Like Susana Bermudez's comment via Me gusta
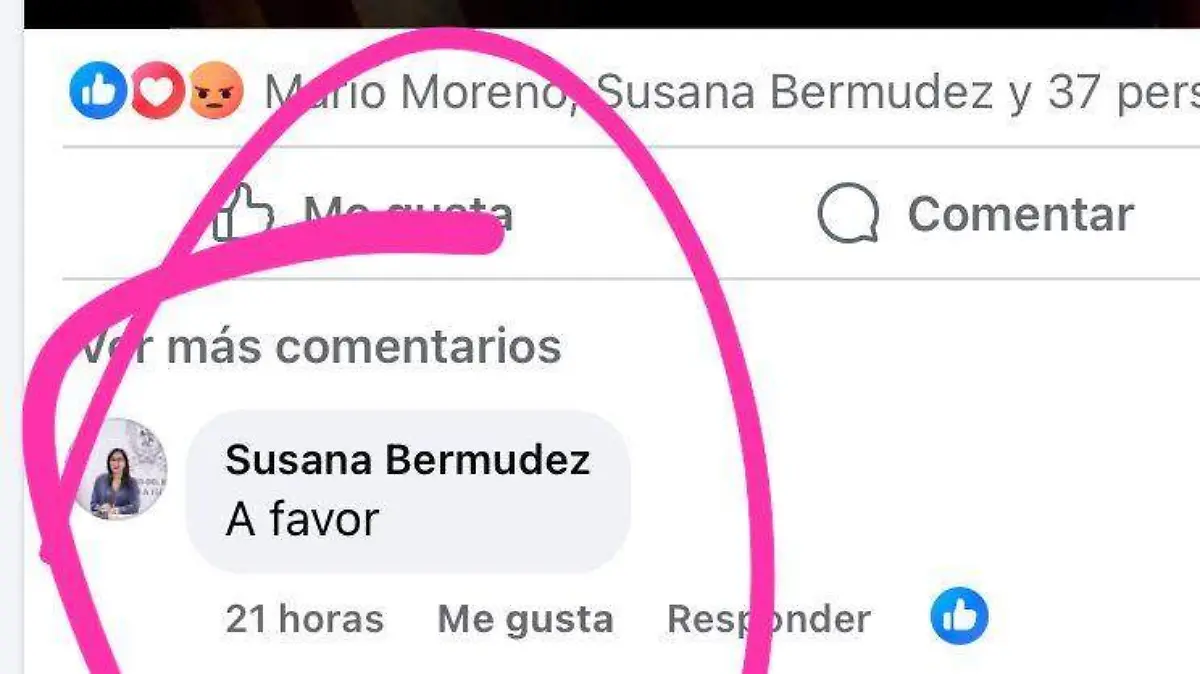Screen dimensions: 1200x674 tap(525, 619)
